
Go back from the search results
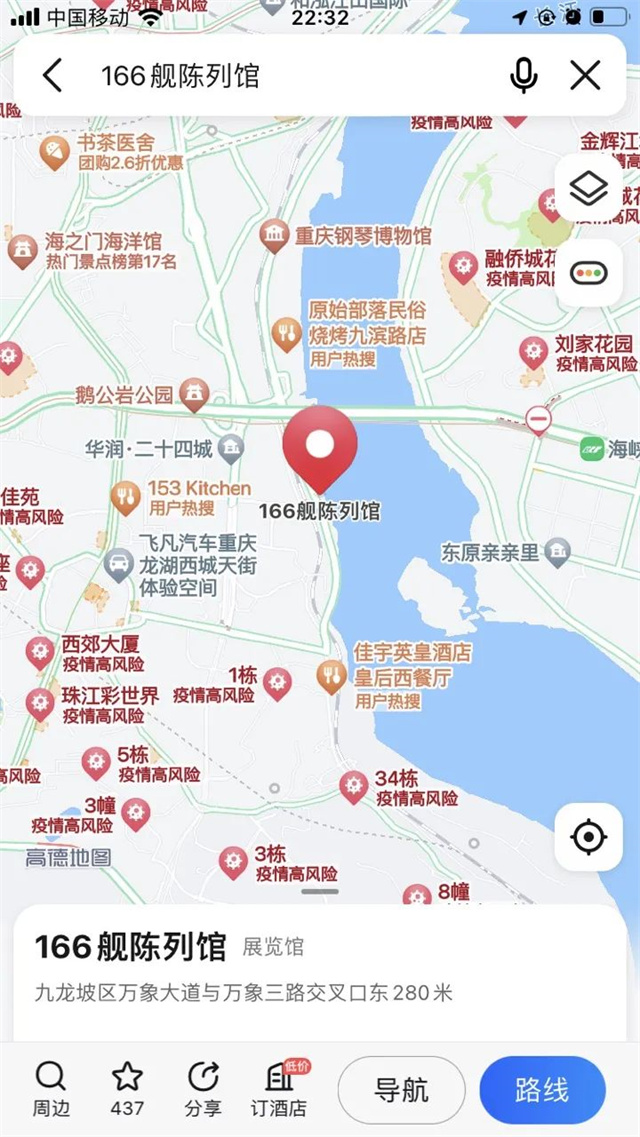pos(53,75)
